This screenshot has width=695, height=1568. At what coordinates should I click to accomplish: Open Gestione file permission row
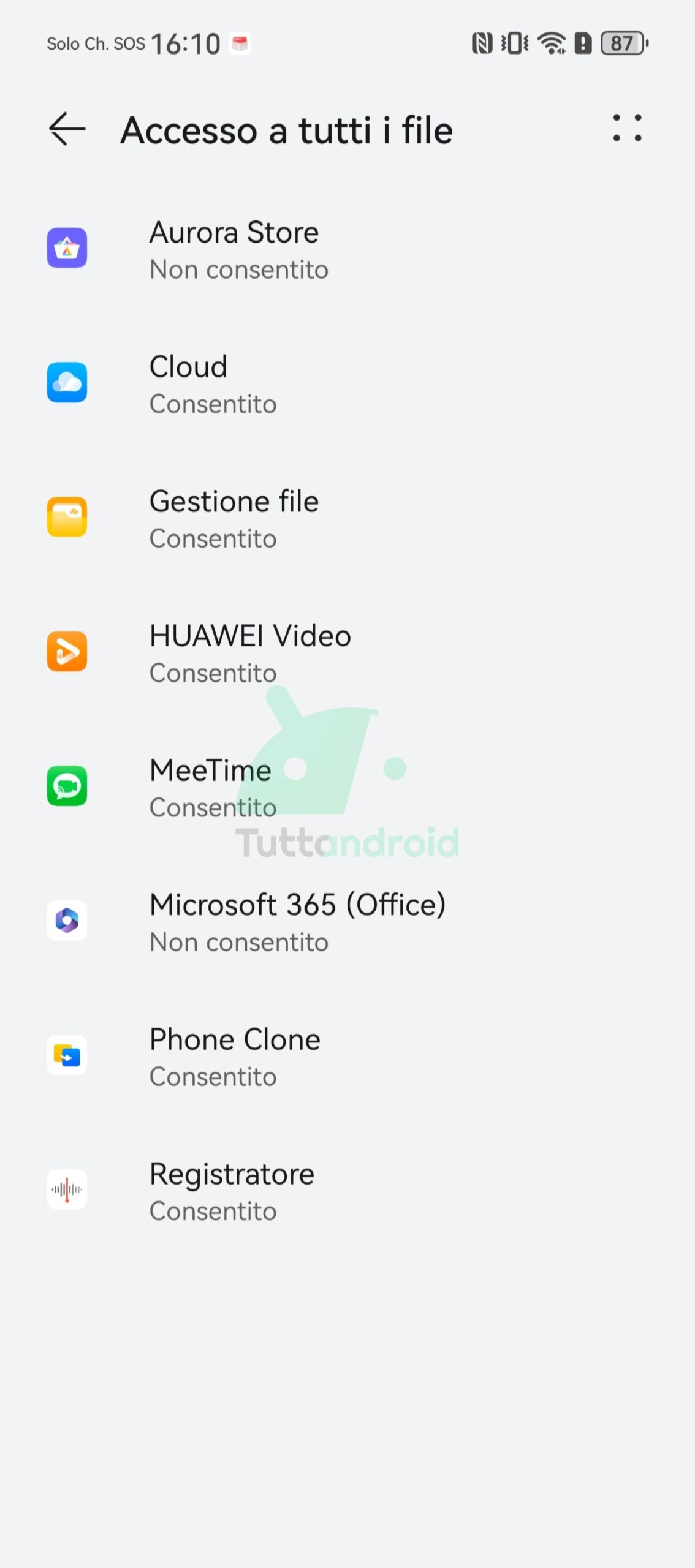pos(347,518)
